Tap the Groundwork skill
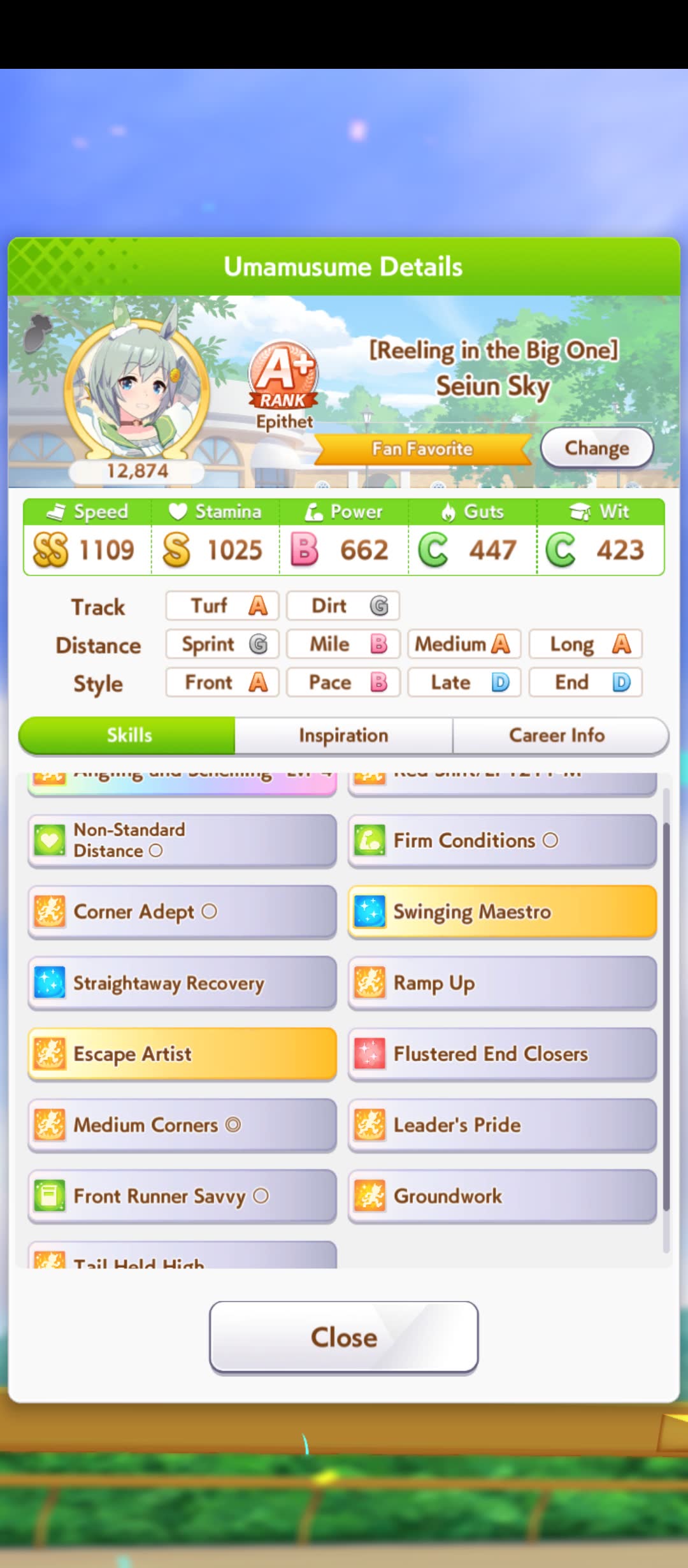688x1568 pixels. pos(502,1196)
